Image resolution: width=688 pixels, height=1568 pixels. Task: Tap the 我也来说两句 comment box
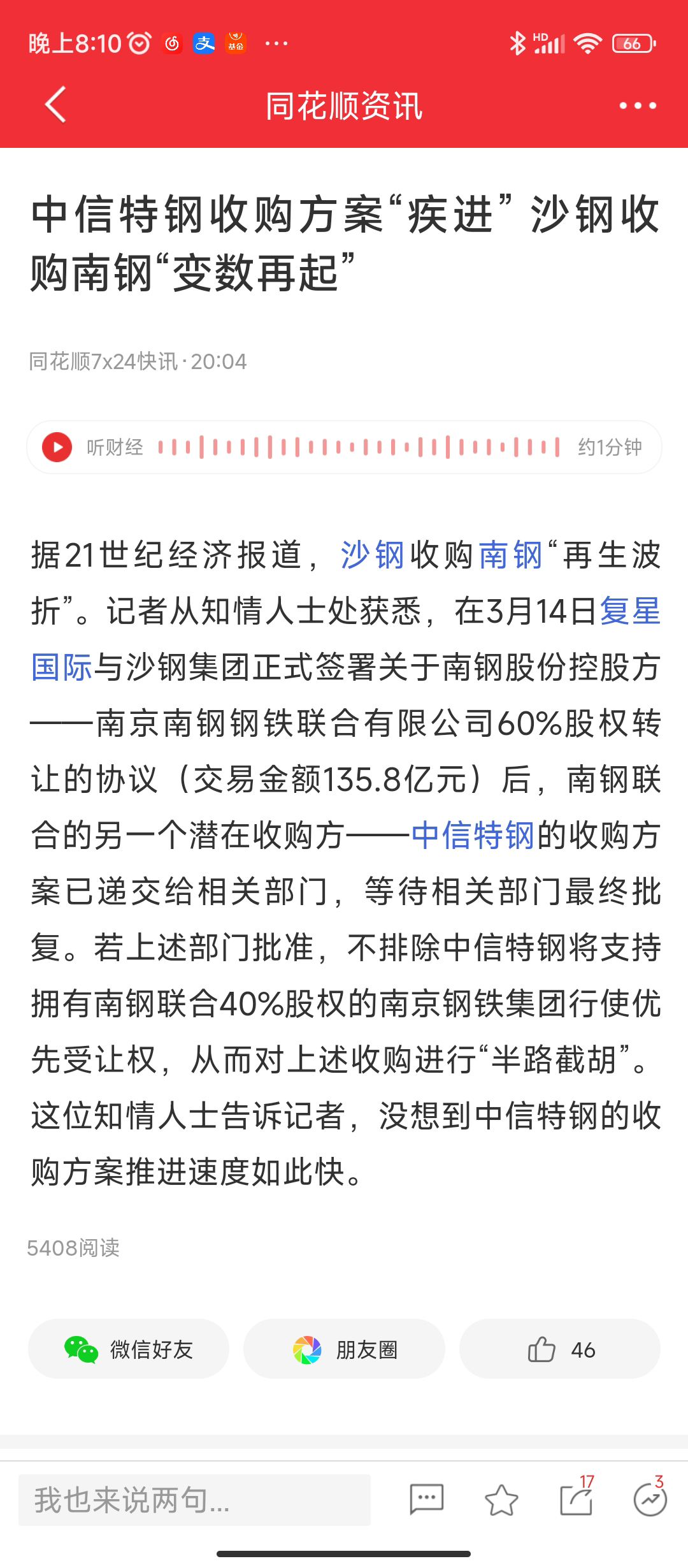194,1500
